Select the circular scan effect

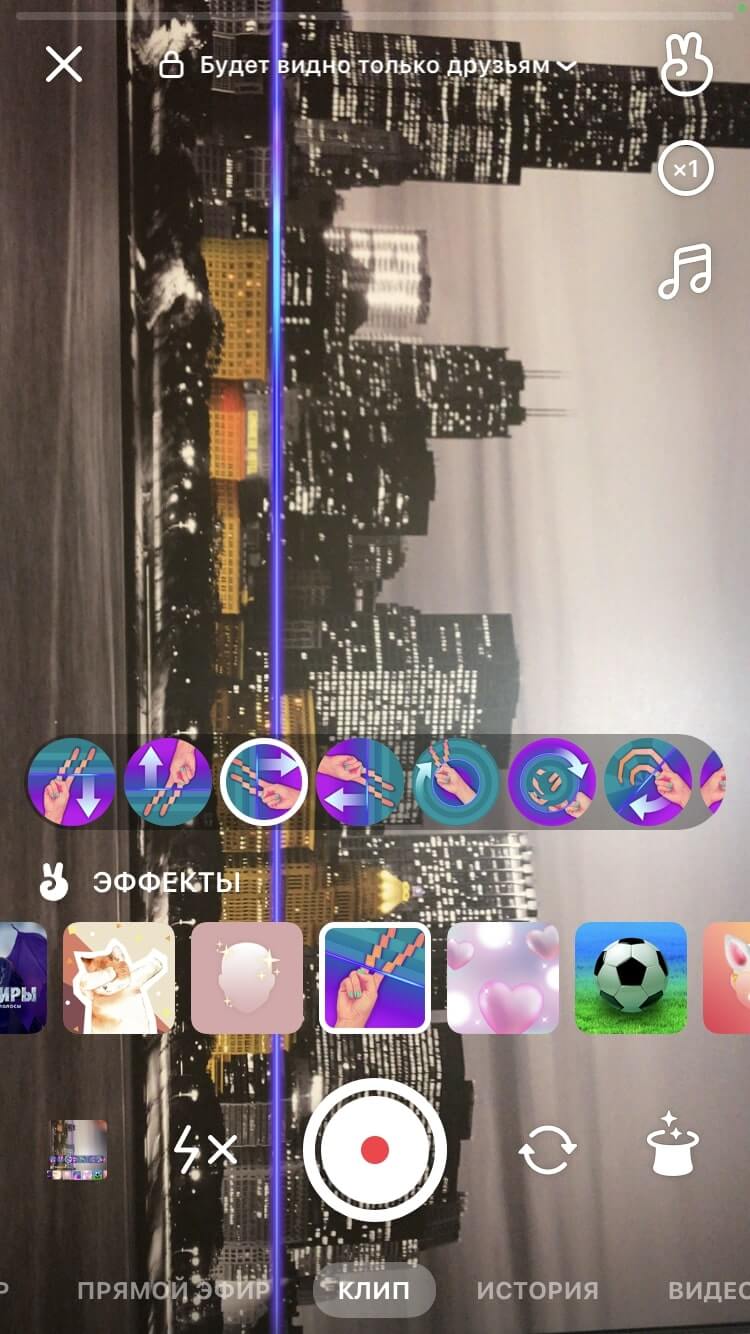click(456, 782)
